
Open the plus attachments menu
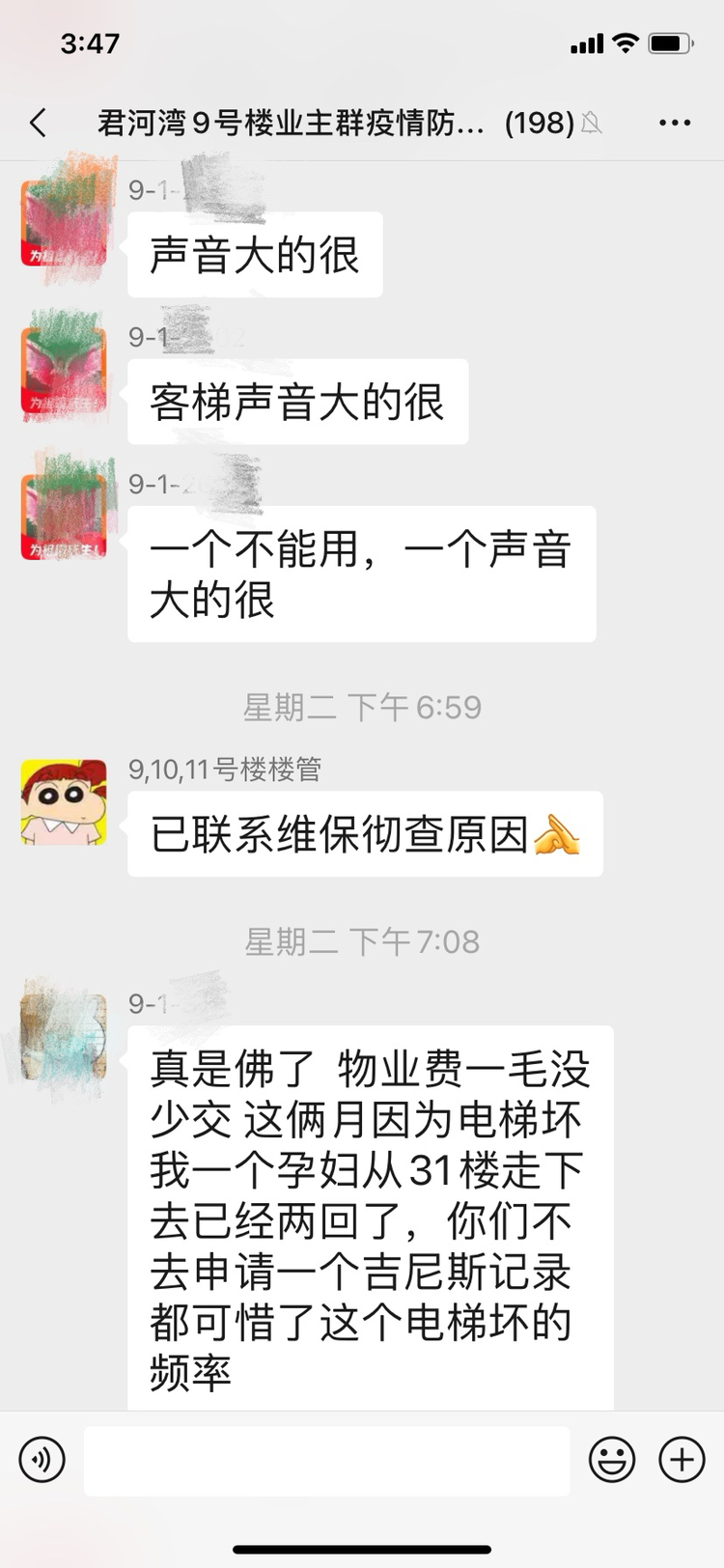tap(682, 1459)
